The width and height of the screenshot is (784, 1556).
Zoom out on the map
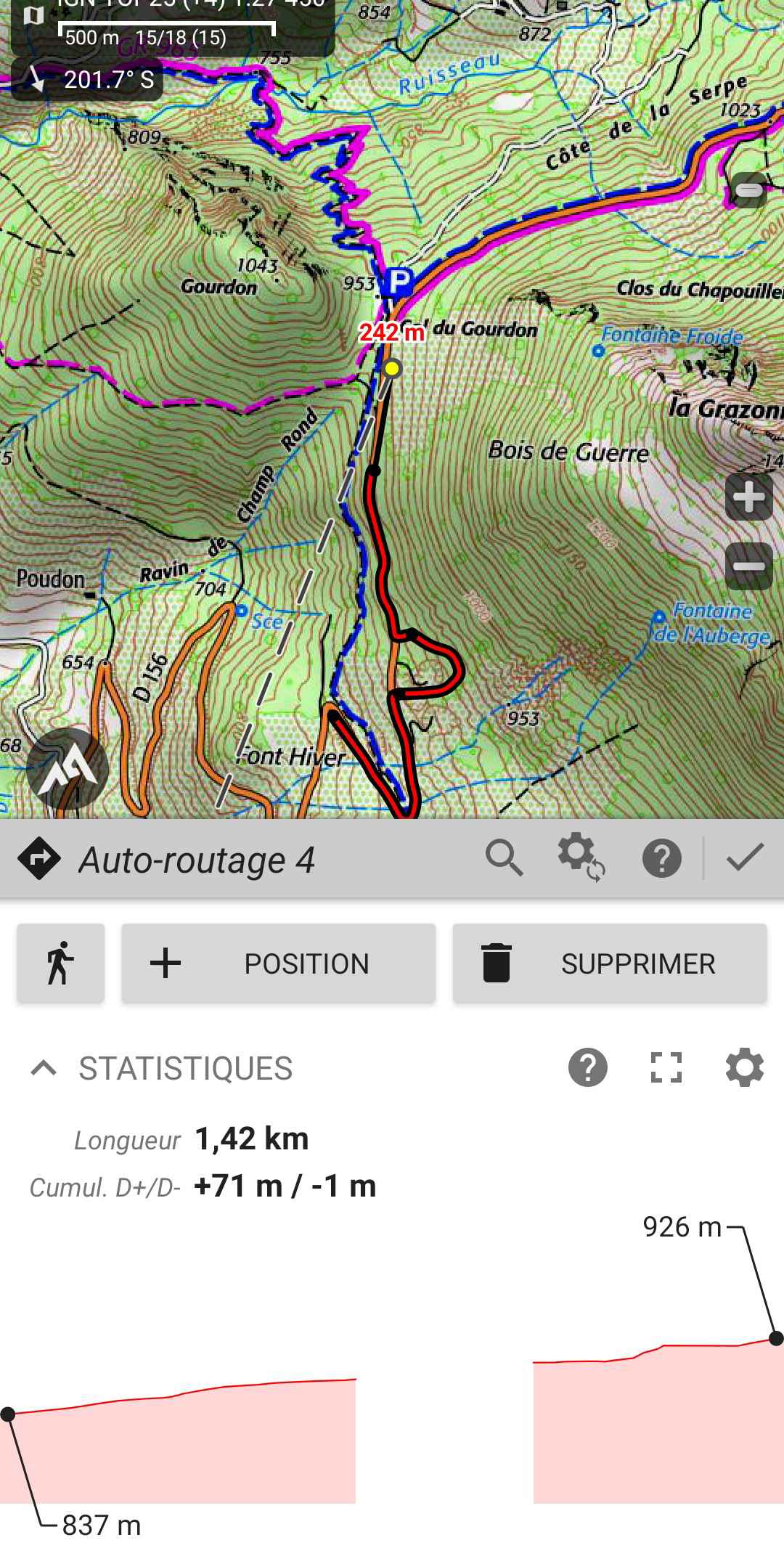pos(748,566)
